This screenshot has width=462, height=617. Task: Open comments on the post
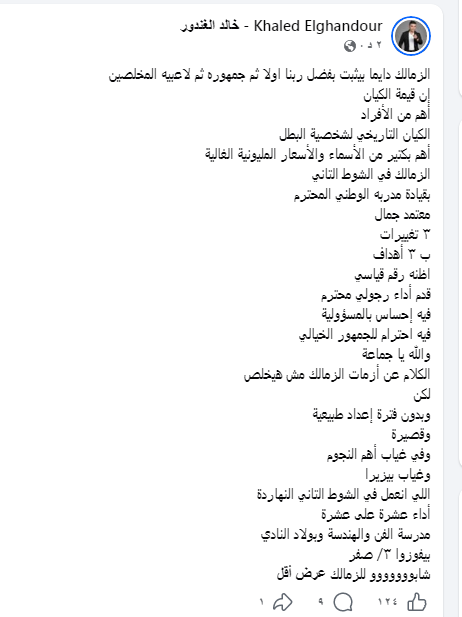pyautogui.click(x=343, y=602)
